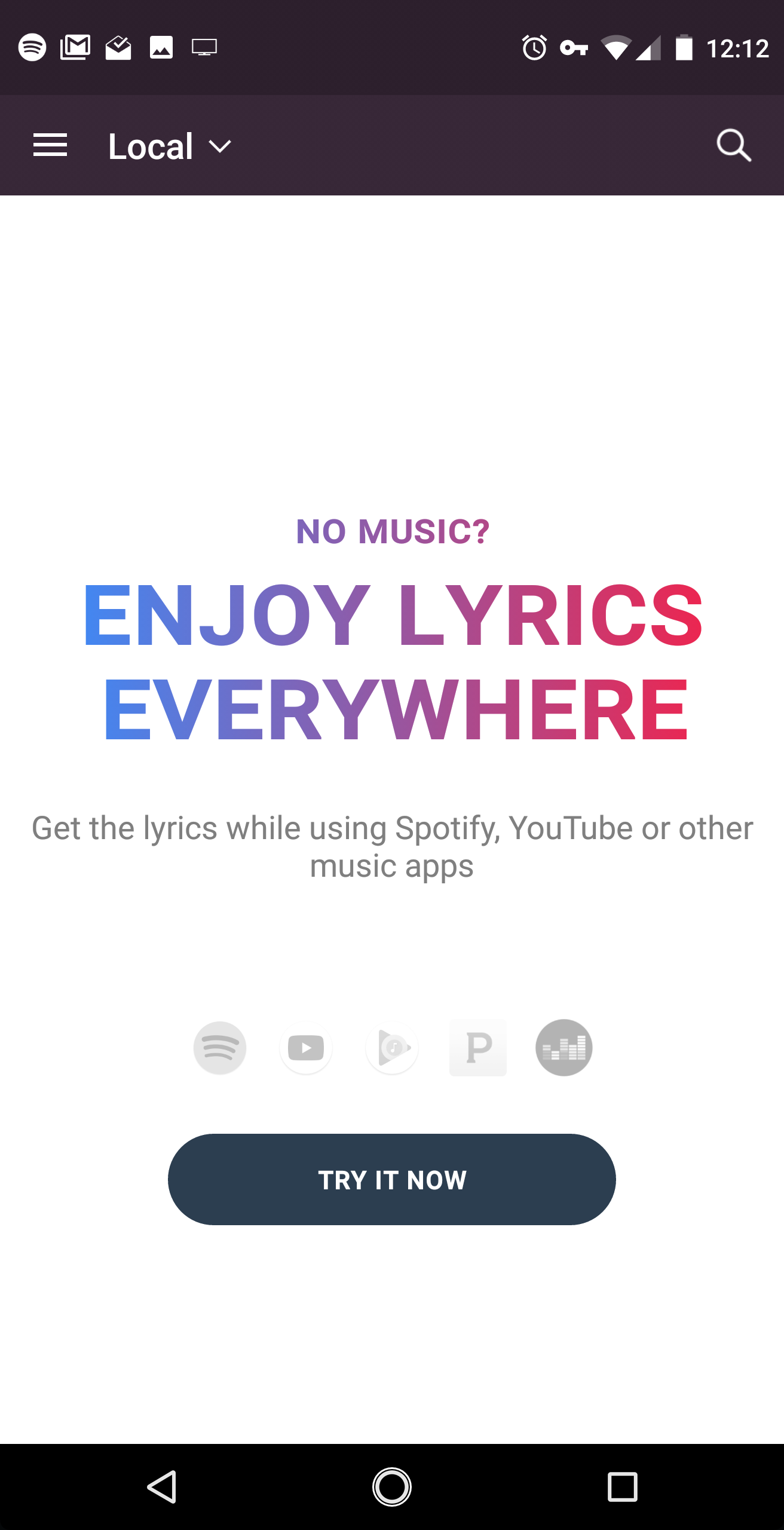Tap the Gmail notification icon in the status bar

tap(75, 47)
